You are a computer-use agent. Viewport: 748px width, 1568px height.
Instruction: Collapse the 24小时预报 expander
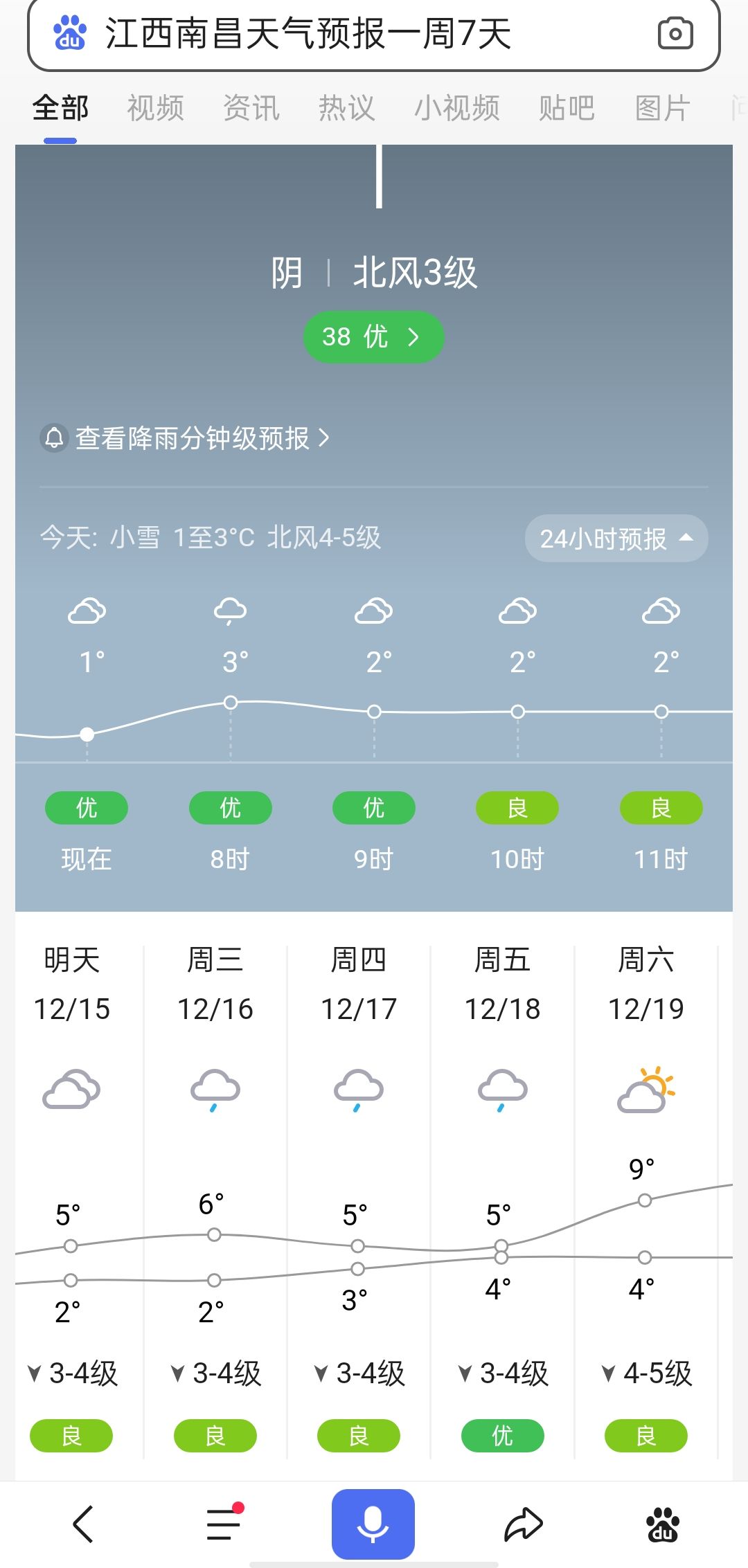point(616,539)
